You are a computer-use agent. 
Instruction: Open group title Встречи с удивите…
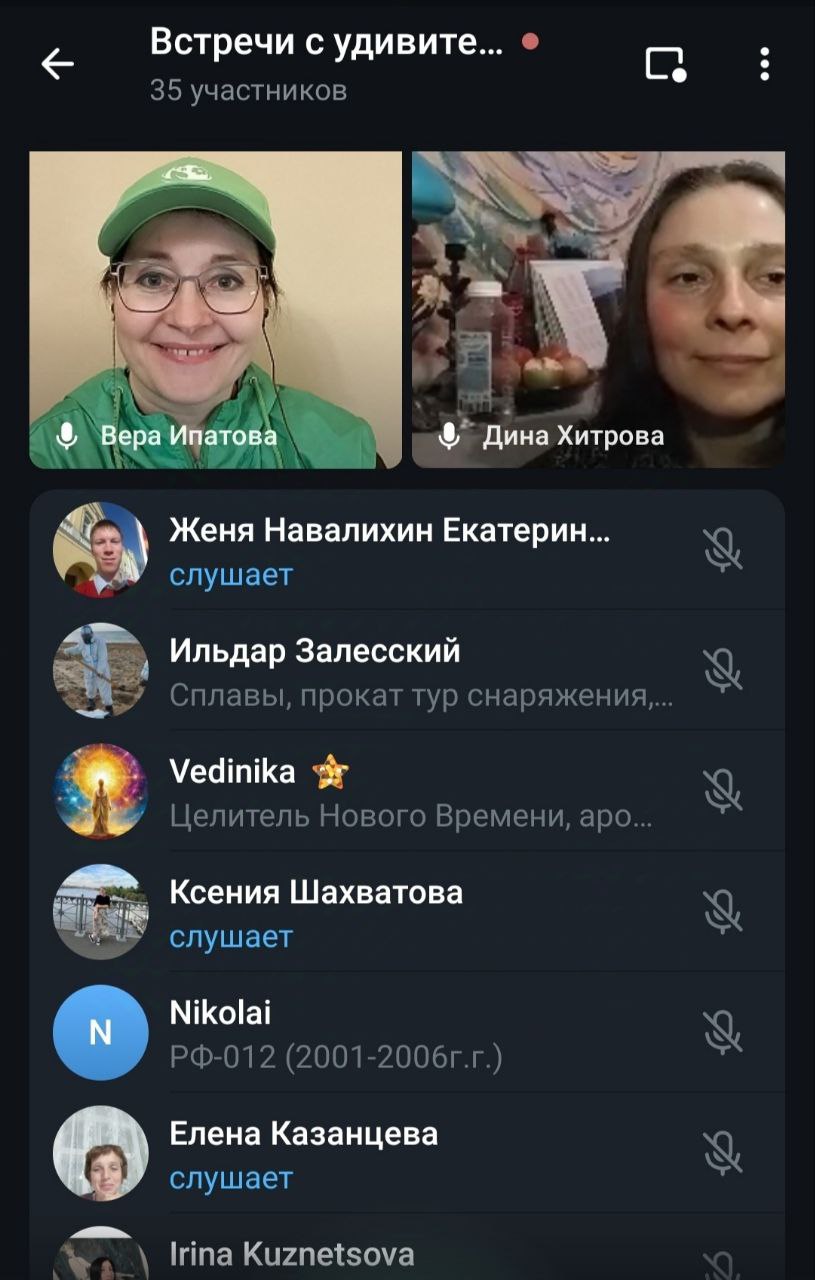point(325,43)
